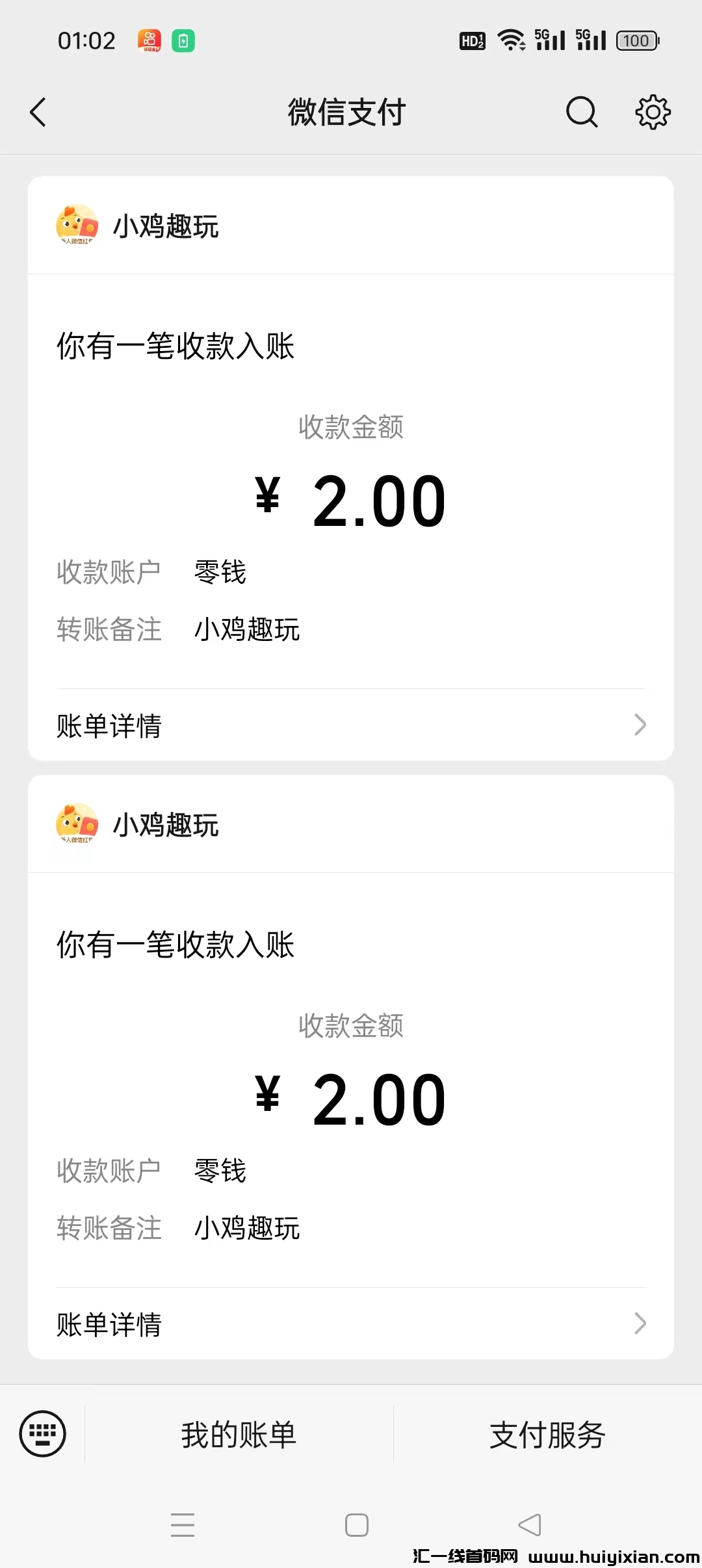Go back using the app bar arrow

coord(39,112)
